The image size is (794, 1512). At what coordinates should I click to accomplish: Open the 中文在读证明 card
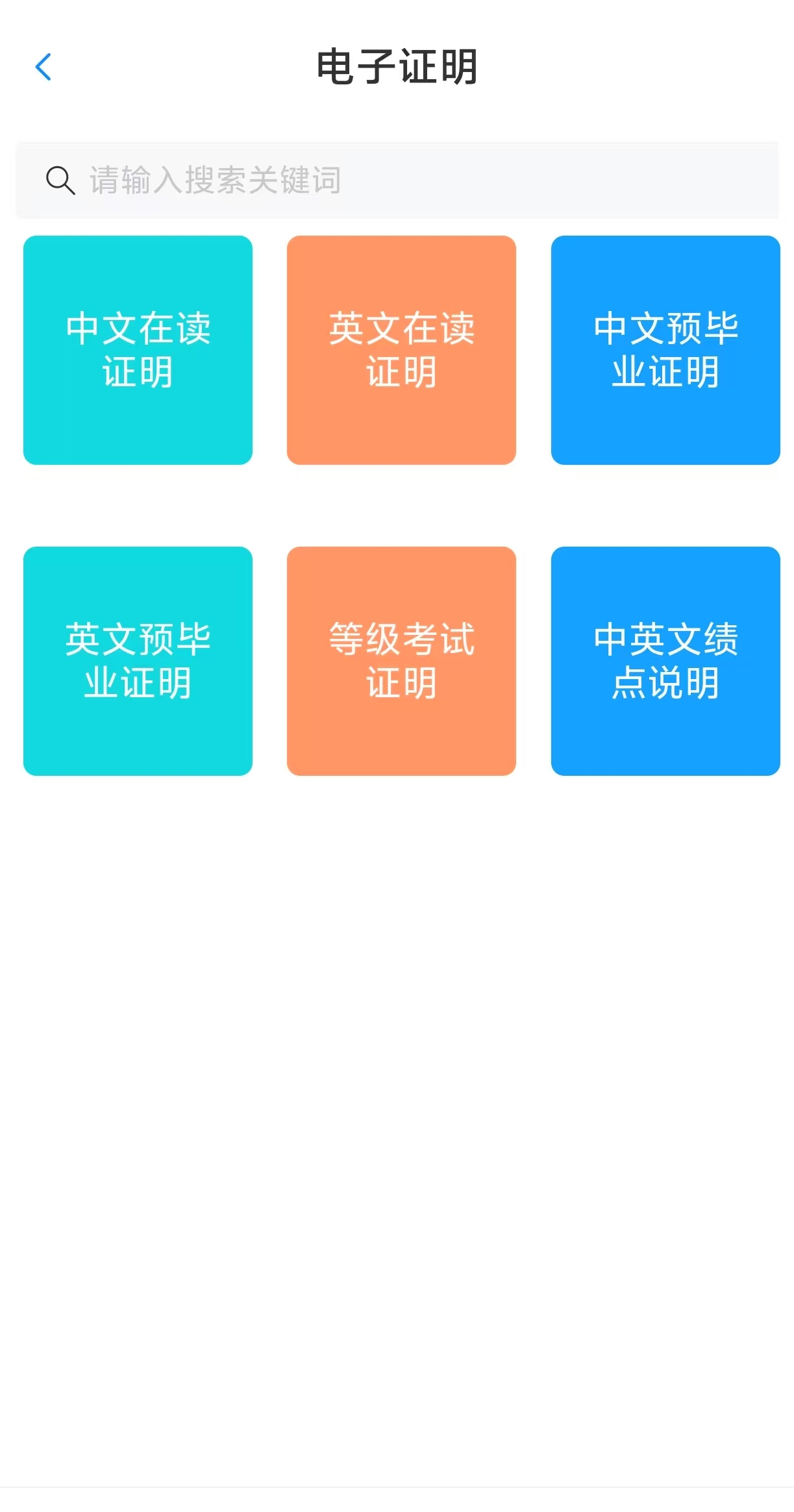click(138, 350)
